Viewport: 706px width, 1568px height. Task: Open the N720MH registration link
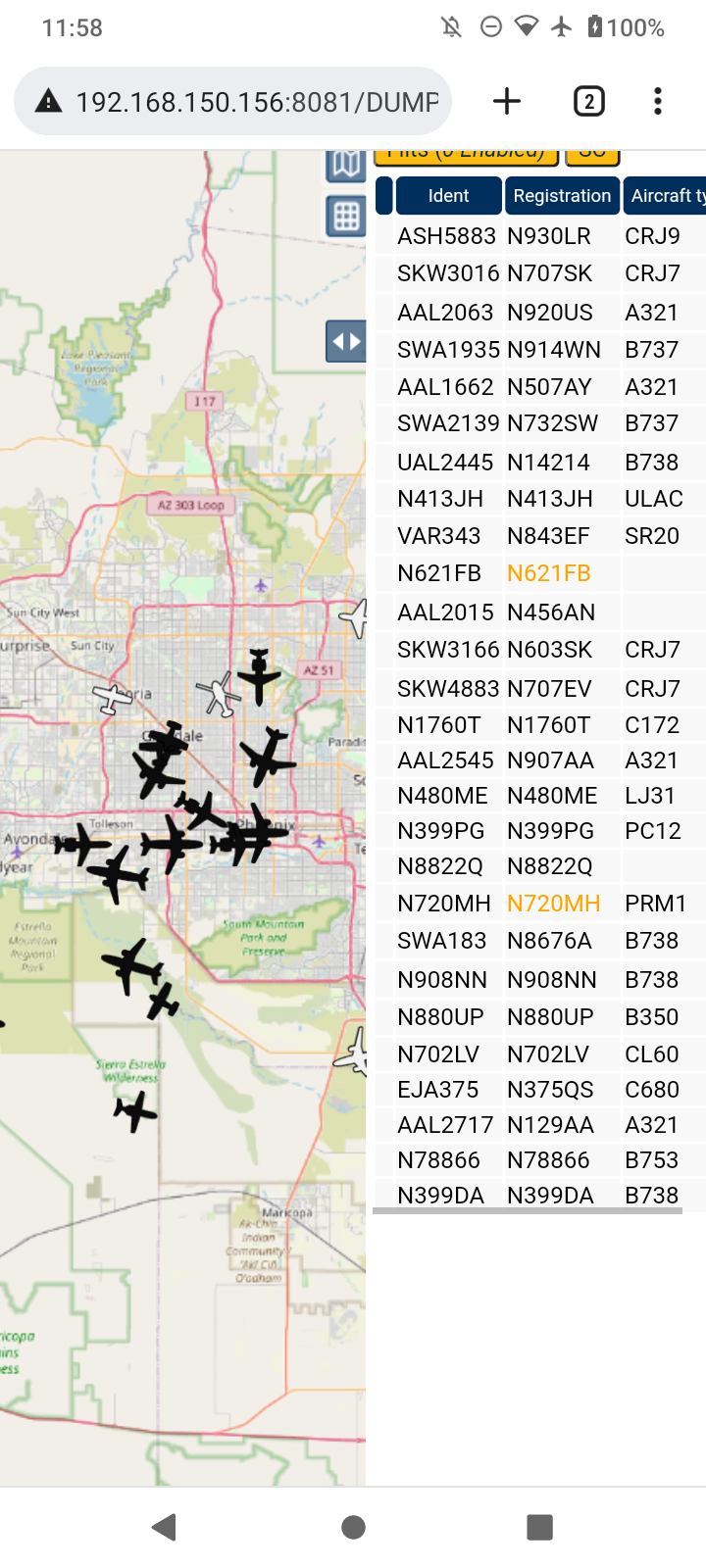coord(553,904)
